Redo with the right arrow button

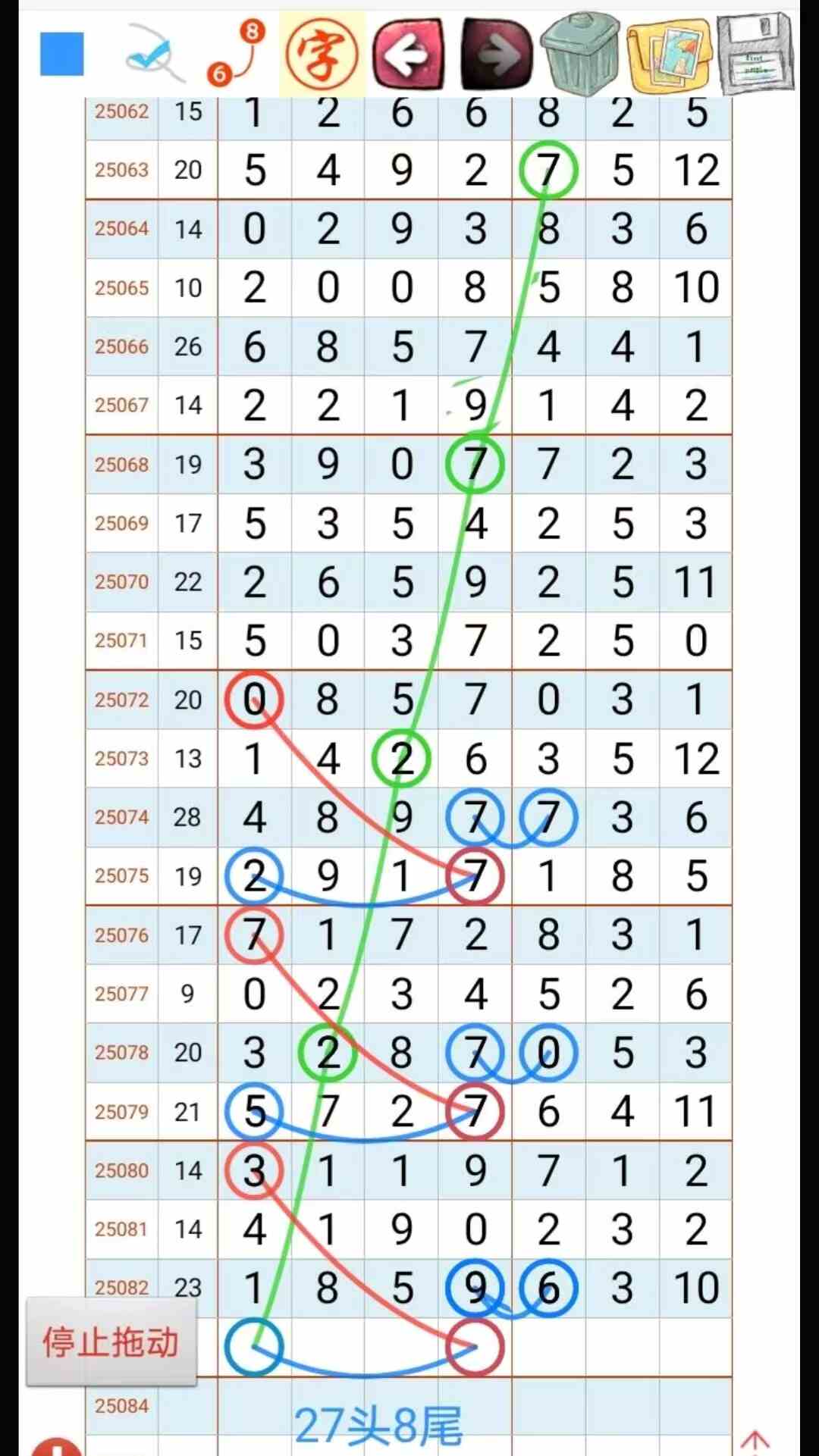pyautogui.click(x=497, y=54)
